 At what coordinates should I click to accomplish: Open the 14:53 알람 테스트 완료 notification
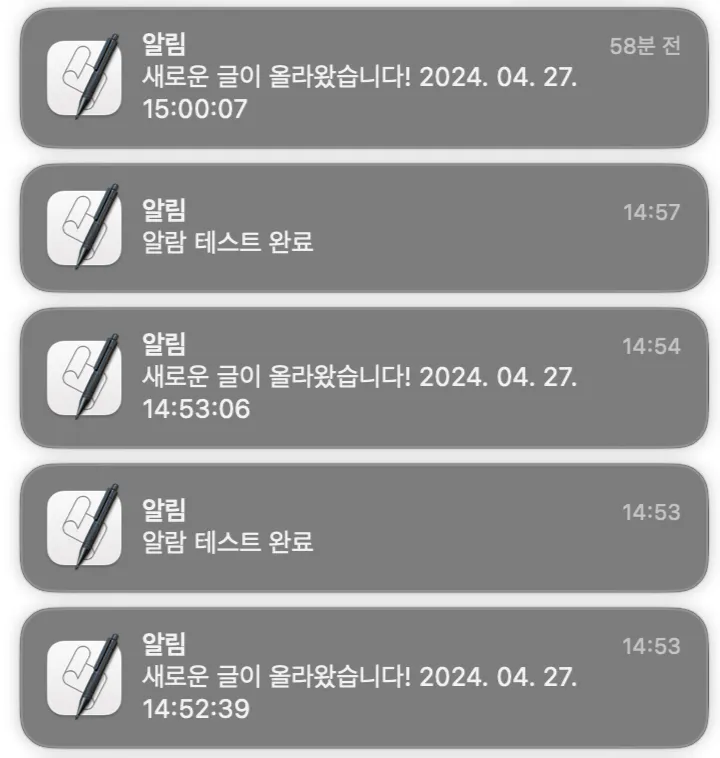tap(360, 528)
